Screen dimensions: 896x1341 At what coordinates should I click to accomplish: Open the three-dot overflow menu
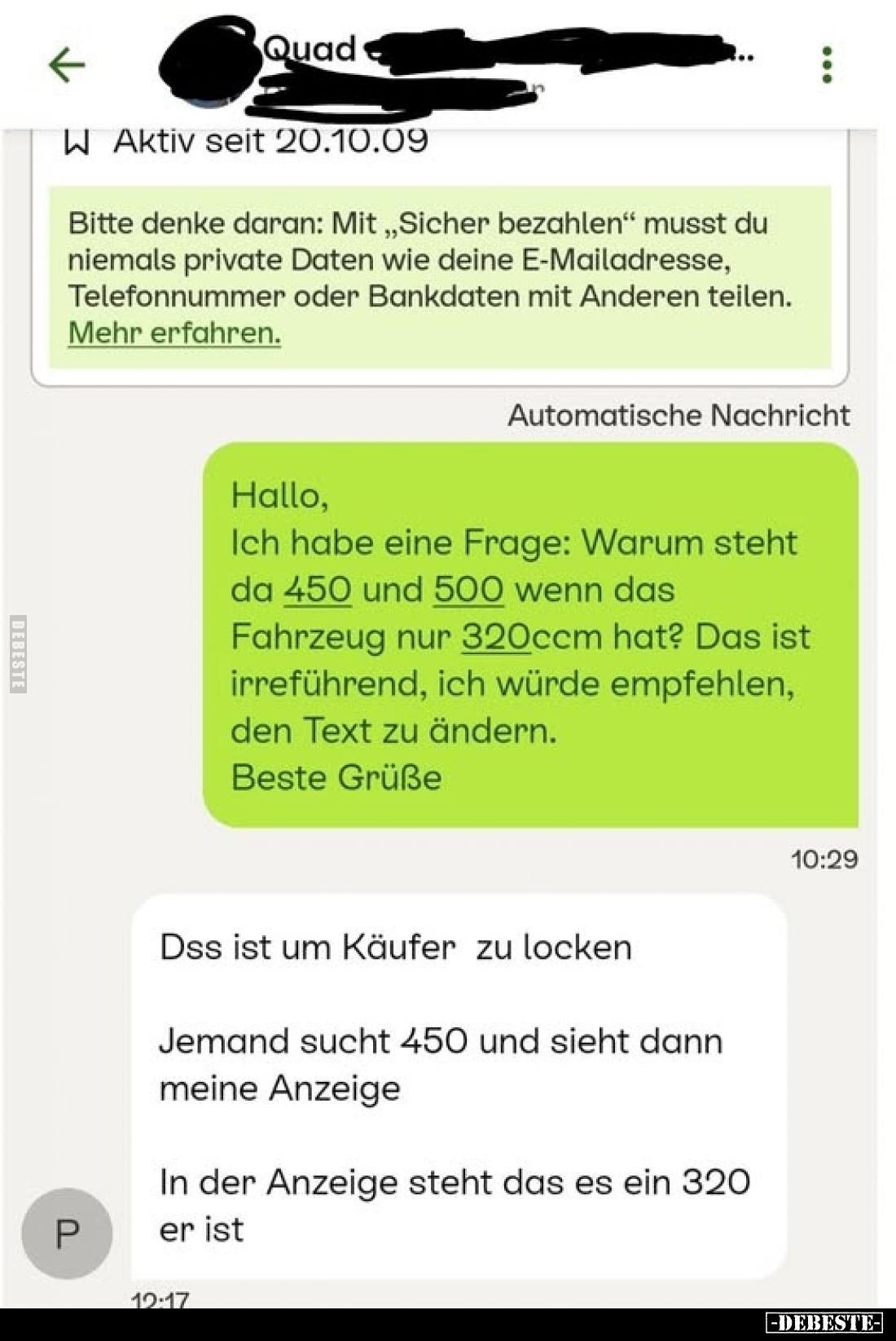tap(827, 65)
